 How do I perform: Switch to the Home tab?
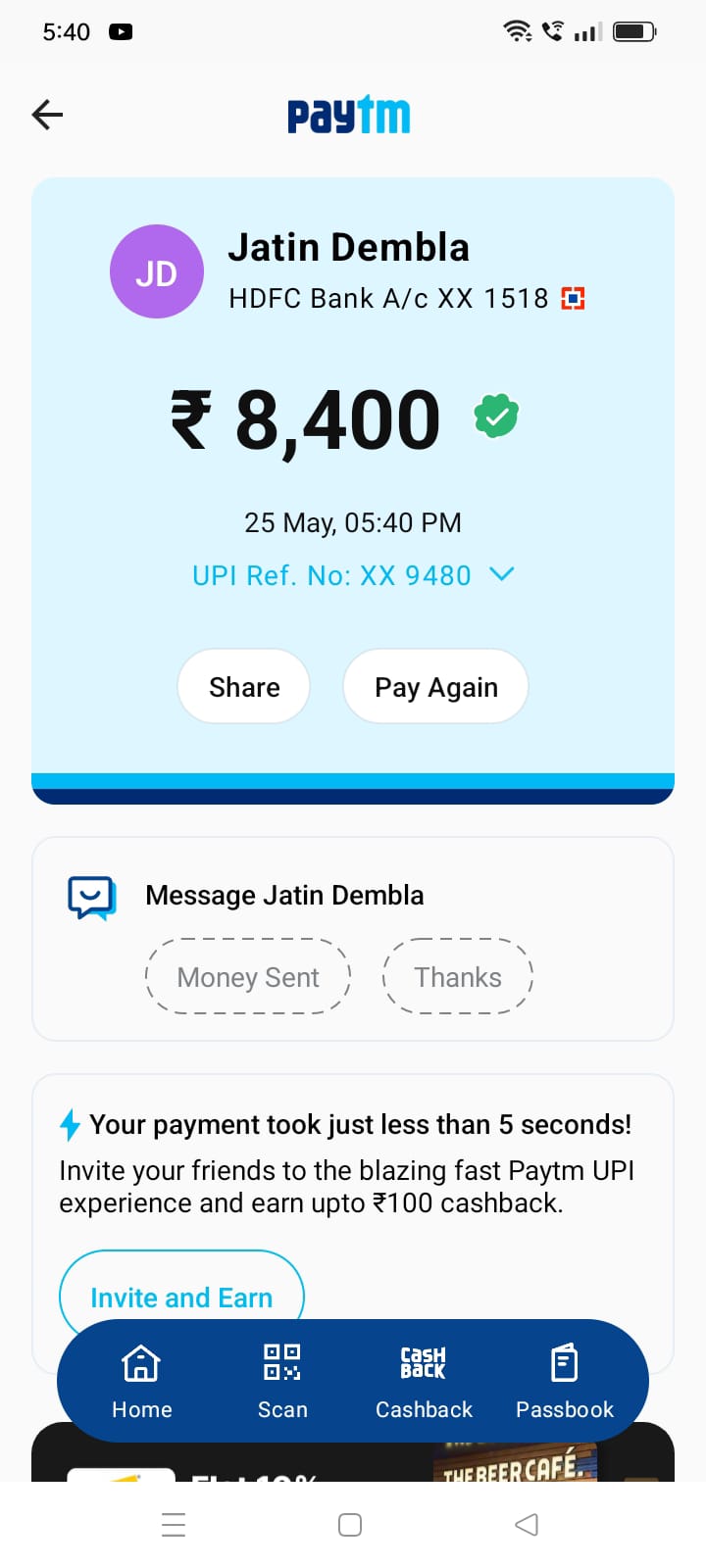[x=141, y=1381]
